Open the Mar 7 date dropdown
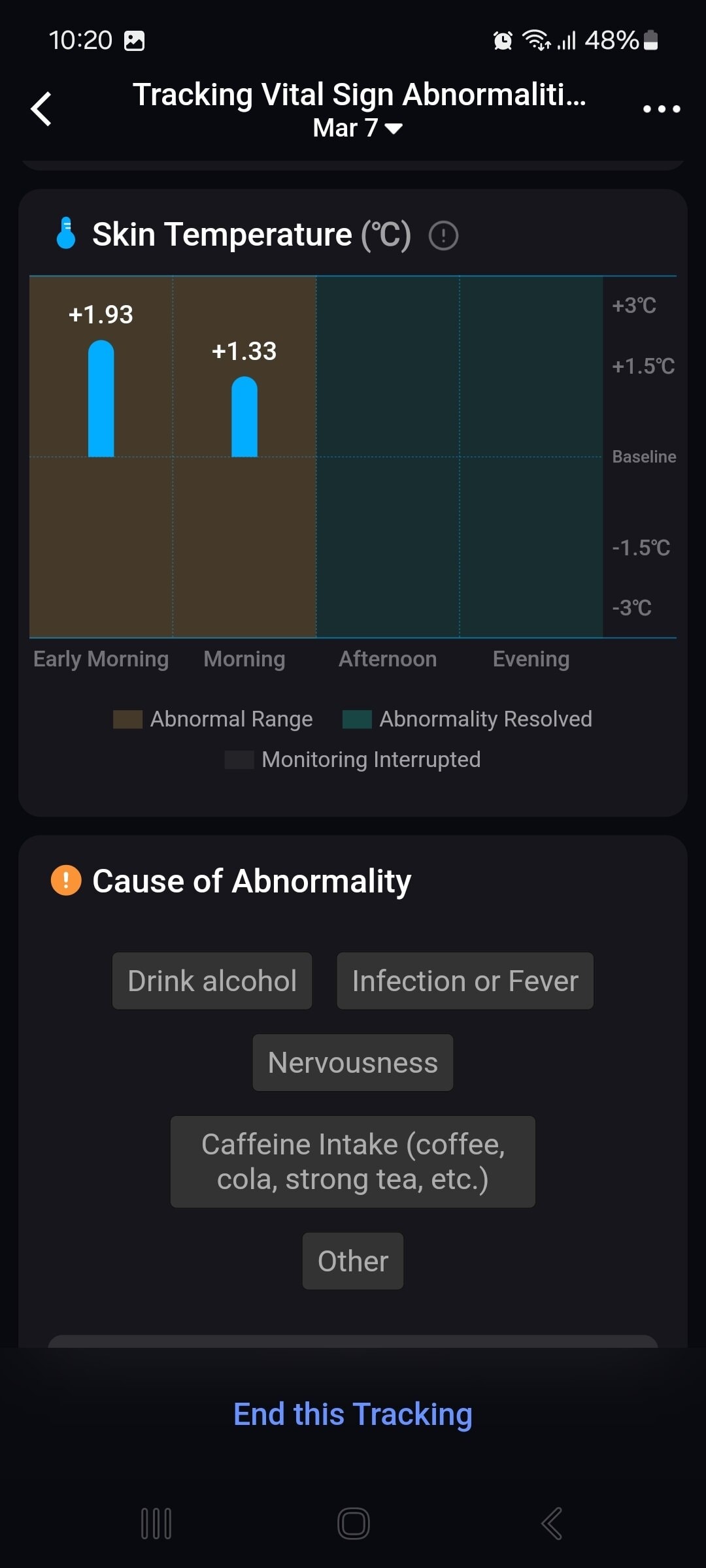 tap(357, 128)
